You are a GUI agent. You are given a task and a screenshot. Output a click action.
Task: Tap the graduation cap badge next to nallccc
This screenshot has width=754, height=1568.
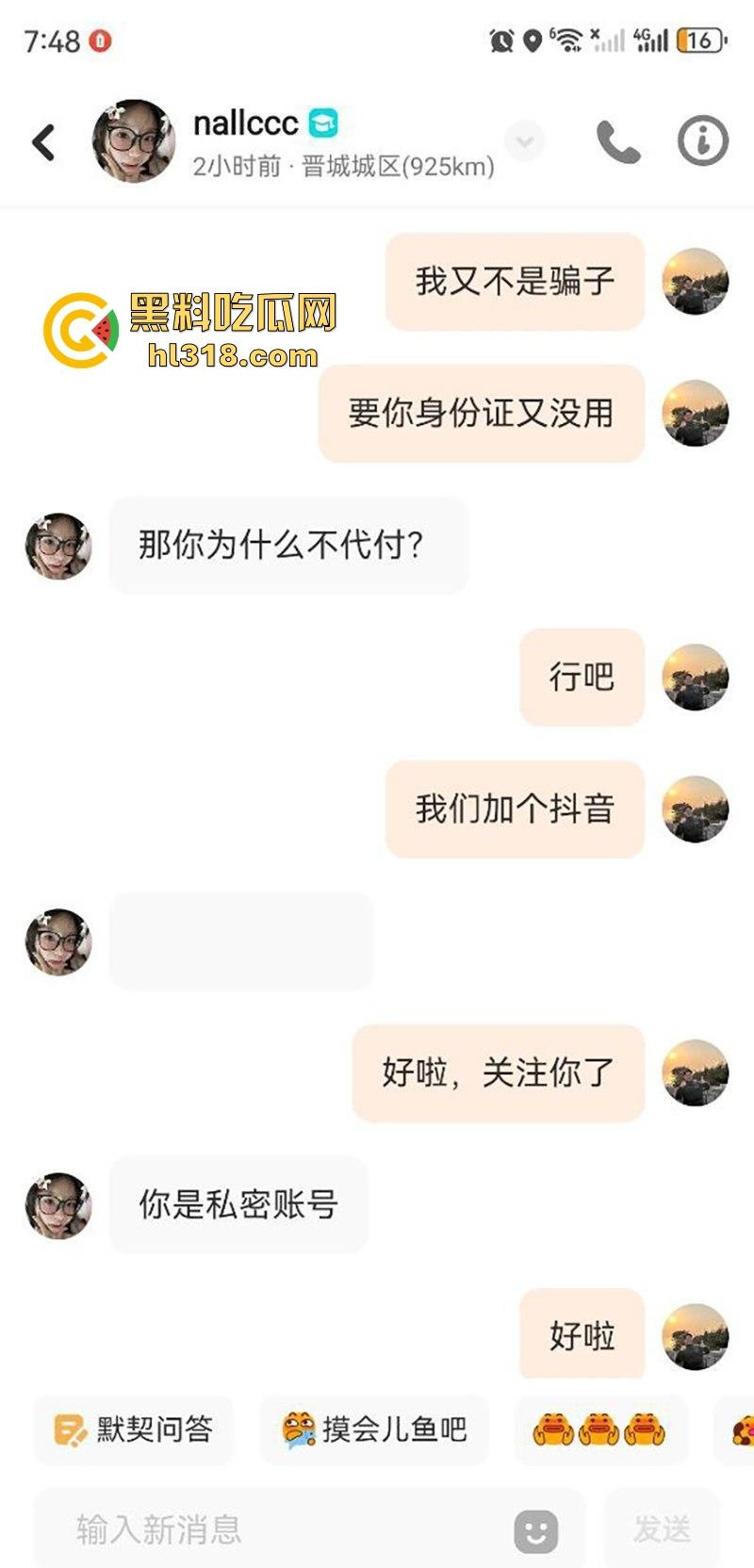coord(321,121)
